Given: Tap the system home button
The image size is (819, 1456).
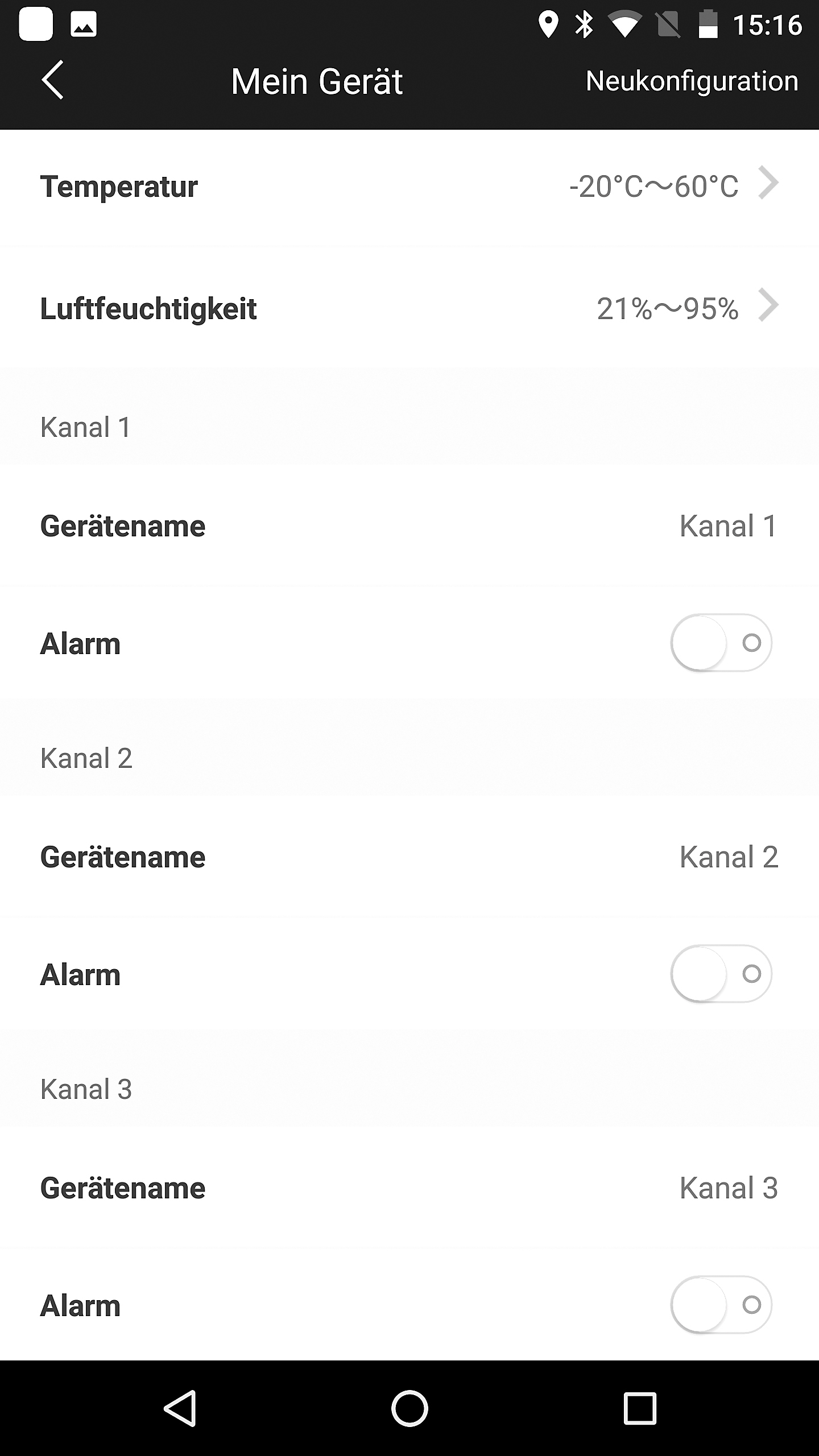Looking at the screenshot, I should coord(409,1408).
